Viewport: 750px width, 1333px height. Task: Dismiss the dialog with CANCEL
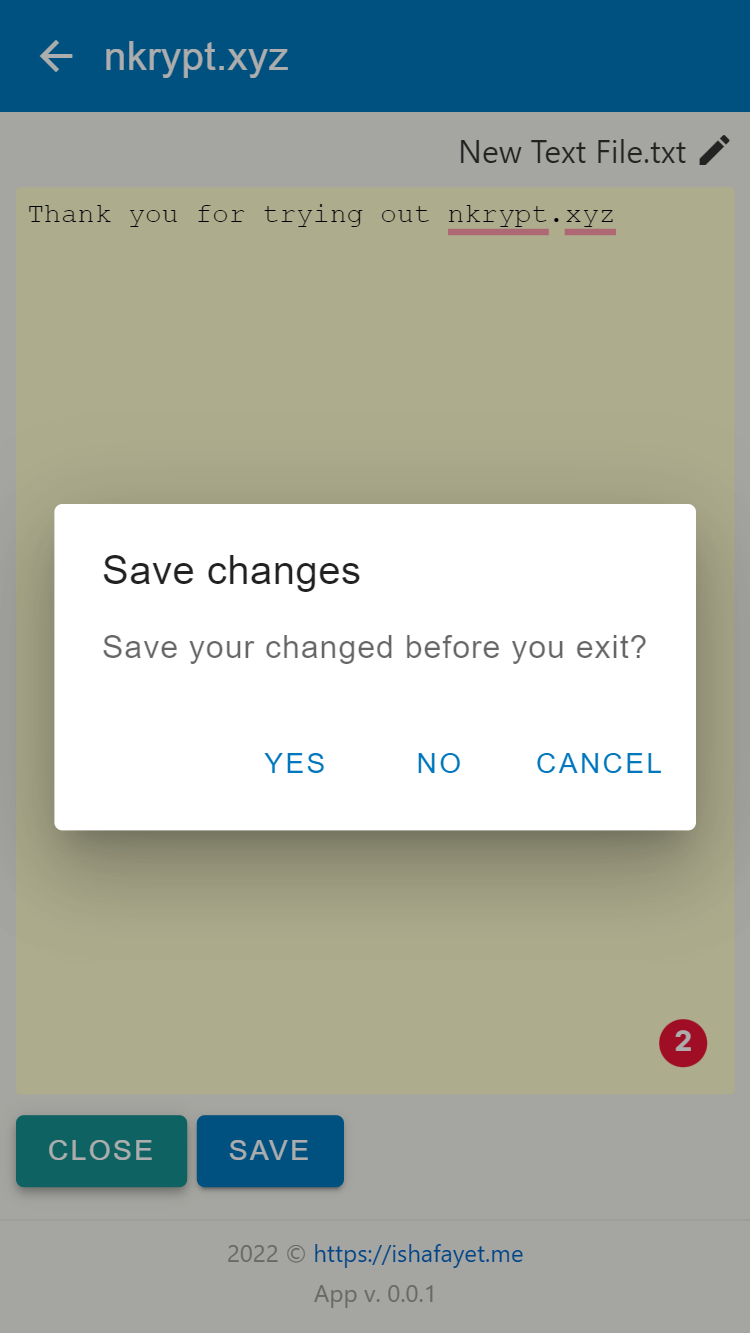599,763
